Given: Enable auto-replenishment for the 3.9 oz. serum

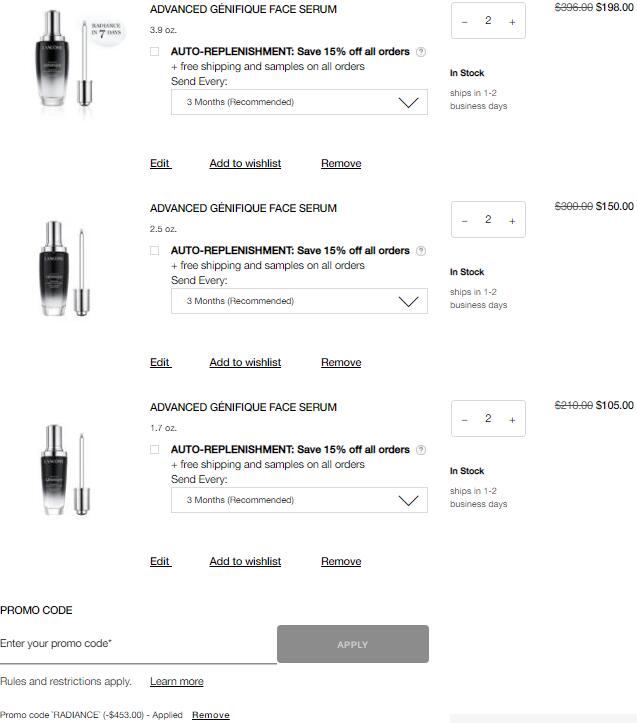Looking at the screenshot, I should point(155,52).
